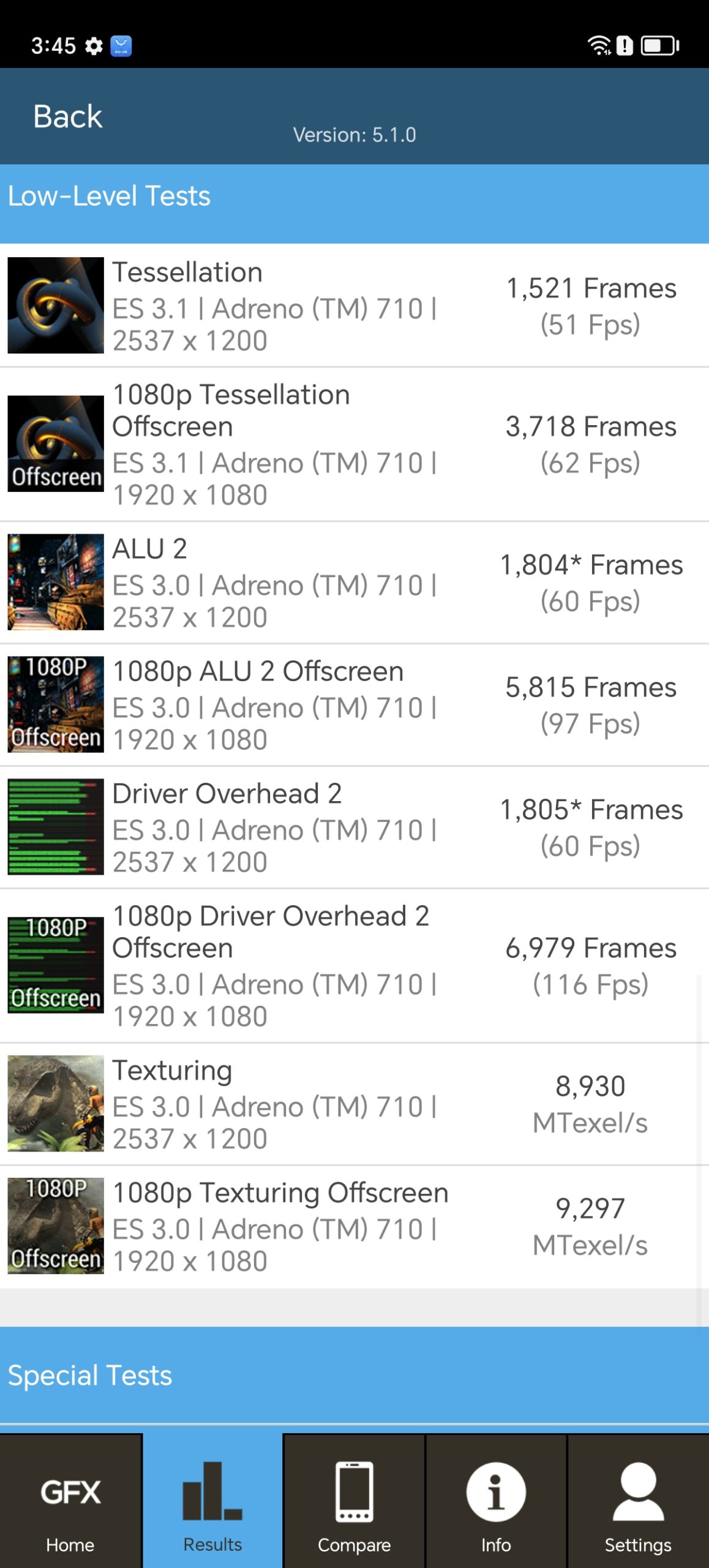Switch to the Settings tab
Screen dimensions: 709x1568
point(638,1501)
